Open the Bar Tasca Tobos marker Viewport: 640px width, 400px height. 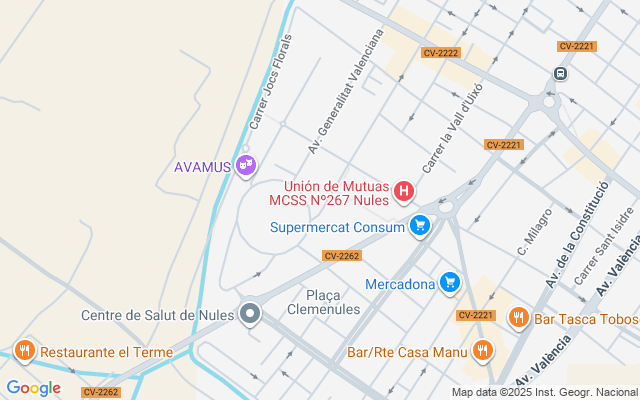(518, 319)
